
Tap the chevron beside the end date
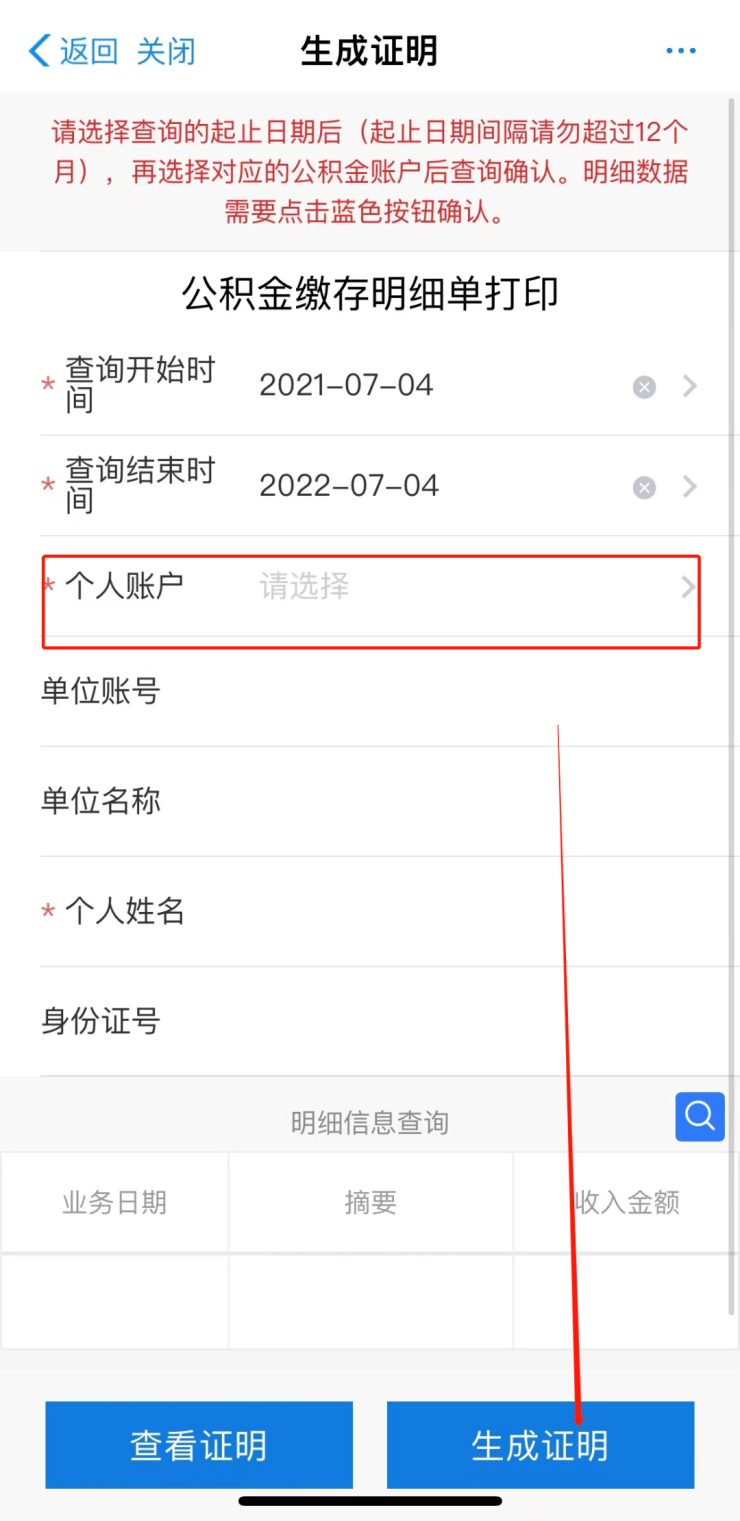pos(691,487)
